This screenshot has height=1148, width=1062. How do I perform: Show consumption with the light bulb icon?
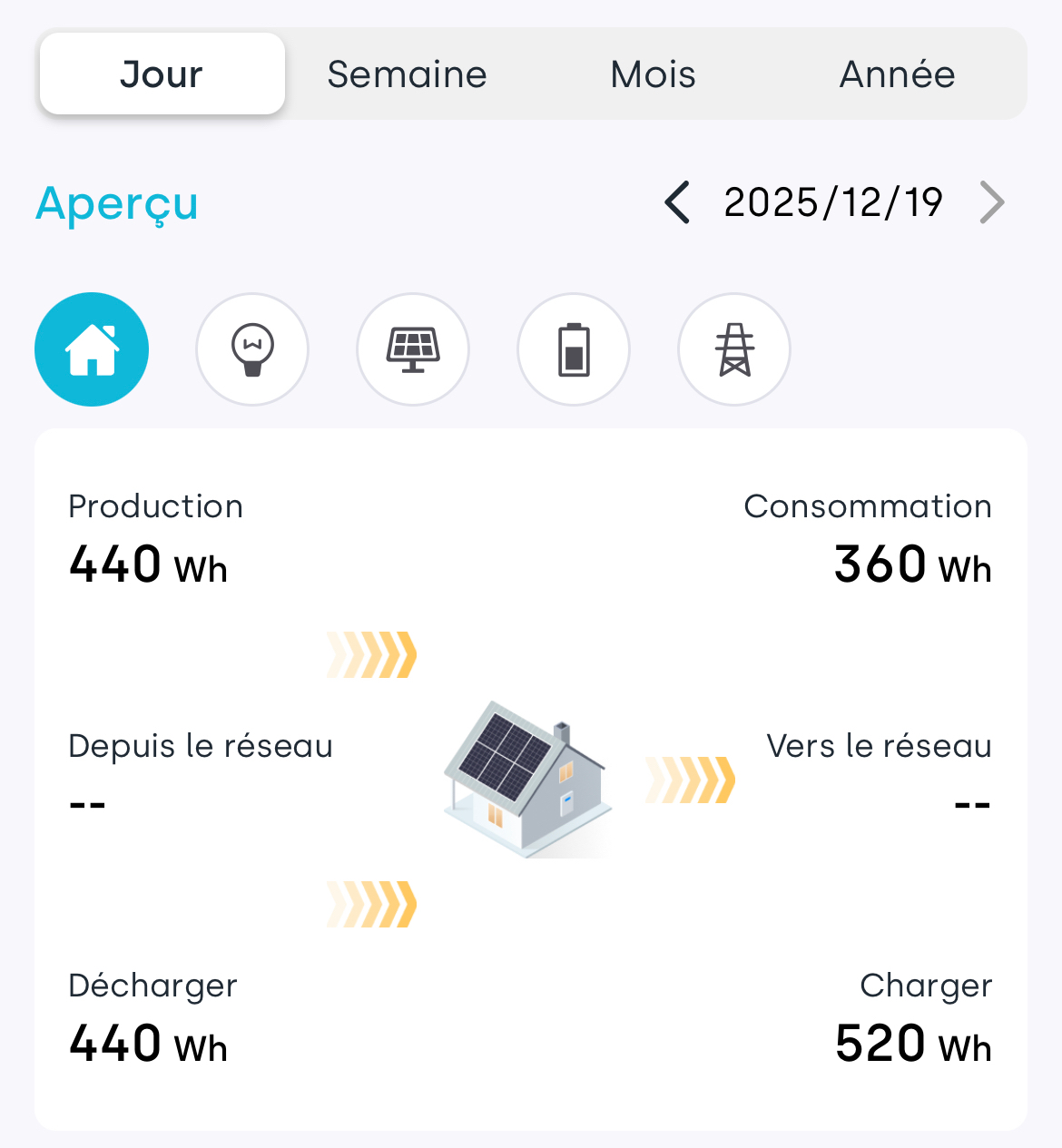coord(252,349)
